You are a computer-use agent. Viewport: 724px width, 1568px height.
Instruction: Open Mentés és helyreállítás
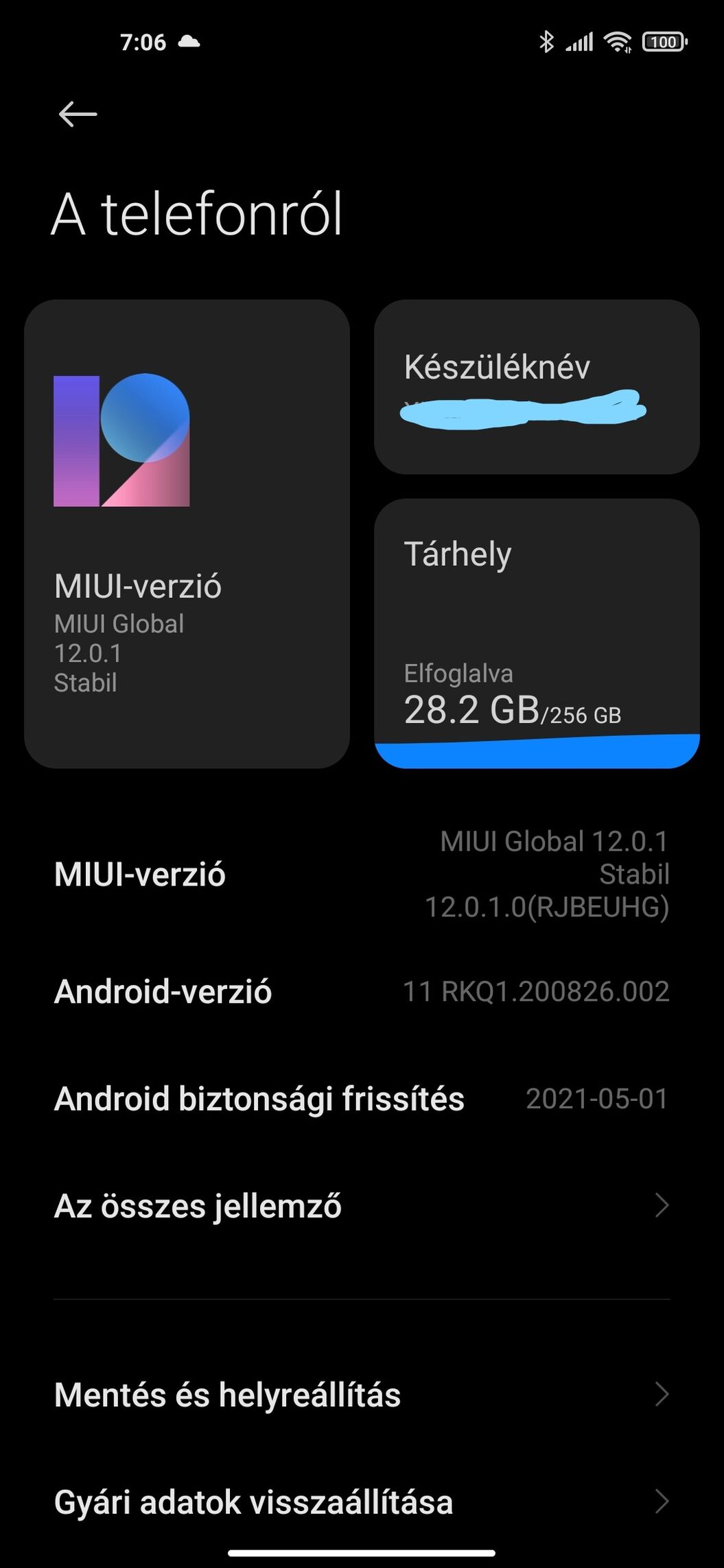tap(362, 1394)
